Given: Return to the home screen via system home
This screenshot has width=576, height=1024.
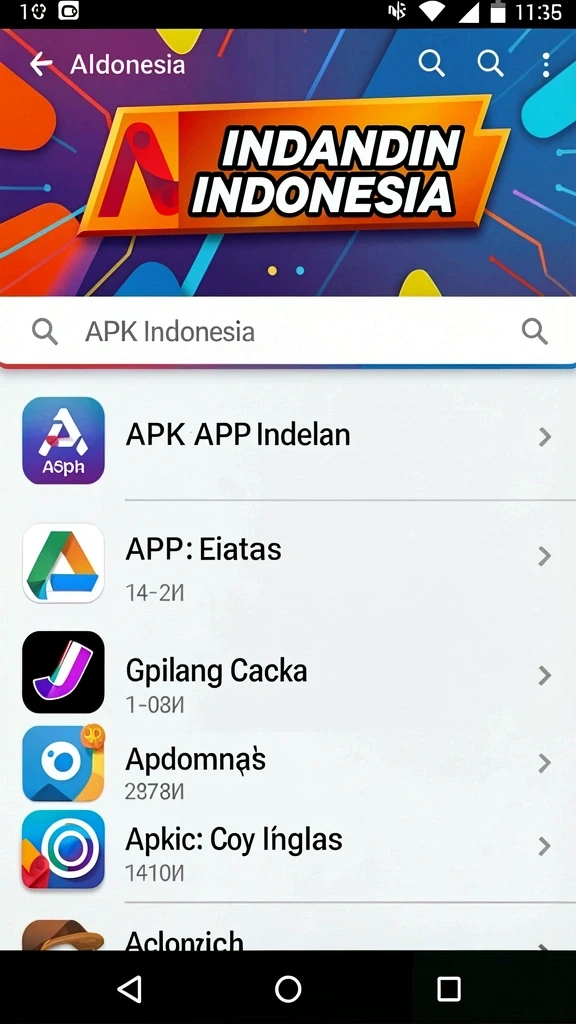Looking at the screenshot, I should coord(288,989).
